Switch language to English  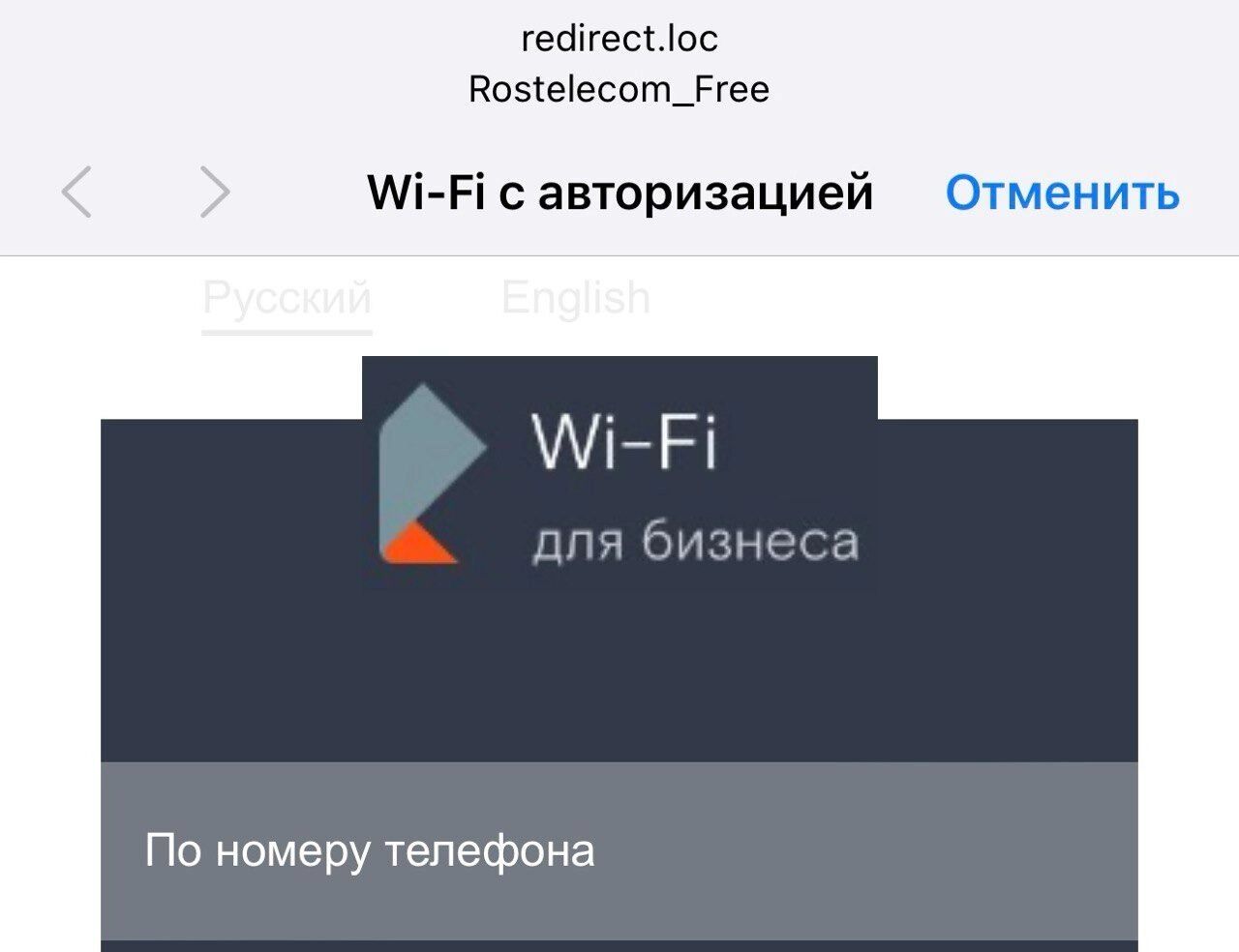coord(575,298)
